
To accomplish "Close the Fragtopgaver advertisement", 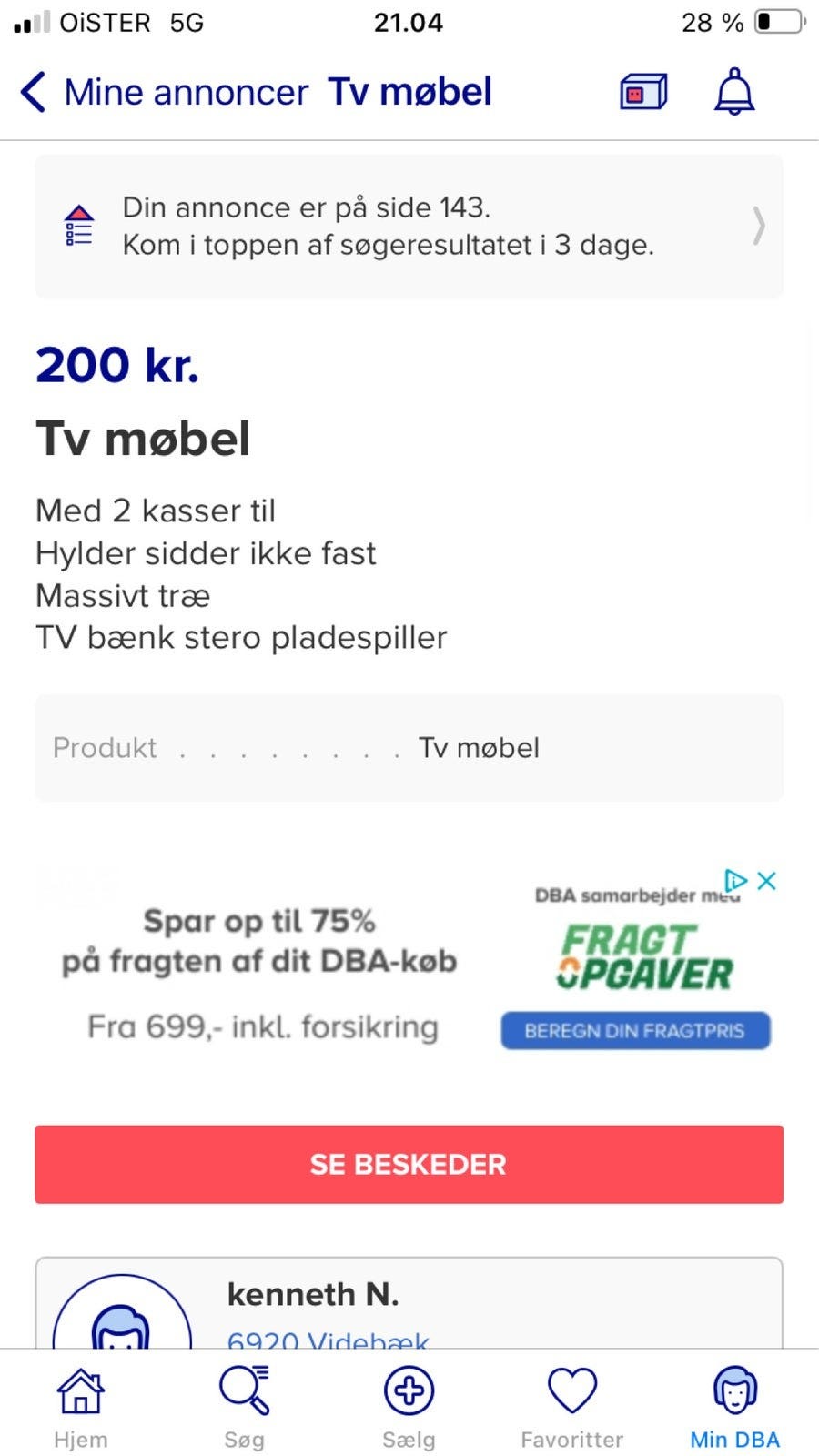I will (767, 880).
